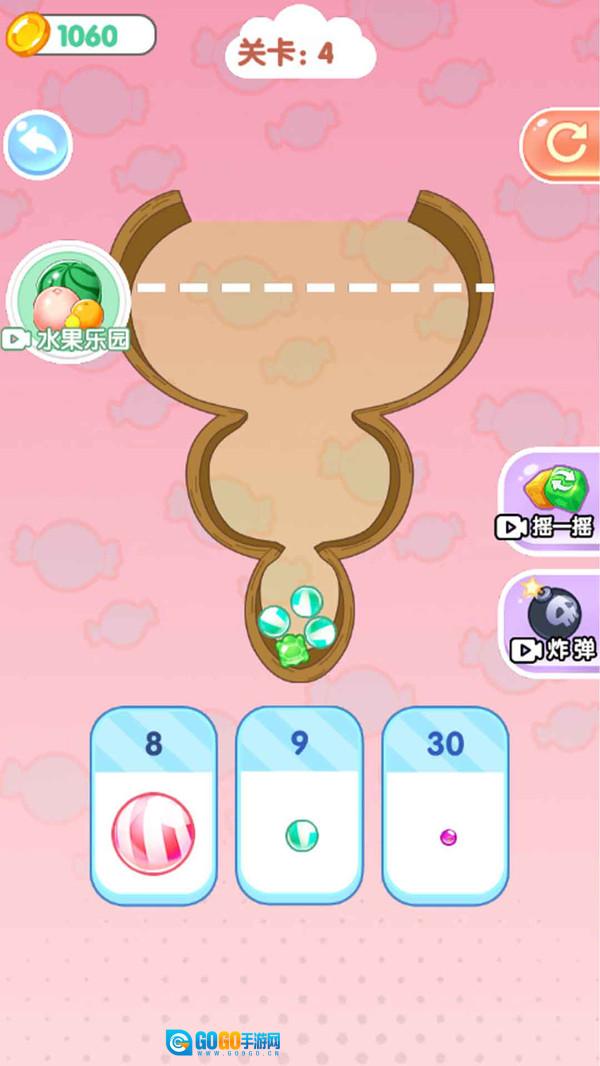Select the pink candy ball card with 8
This screenshot has height=1066, width=600.
[154, 806]
